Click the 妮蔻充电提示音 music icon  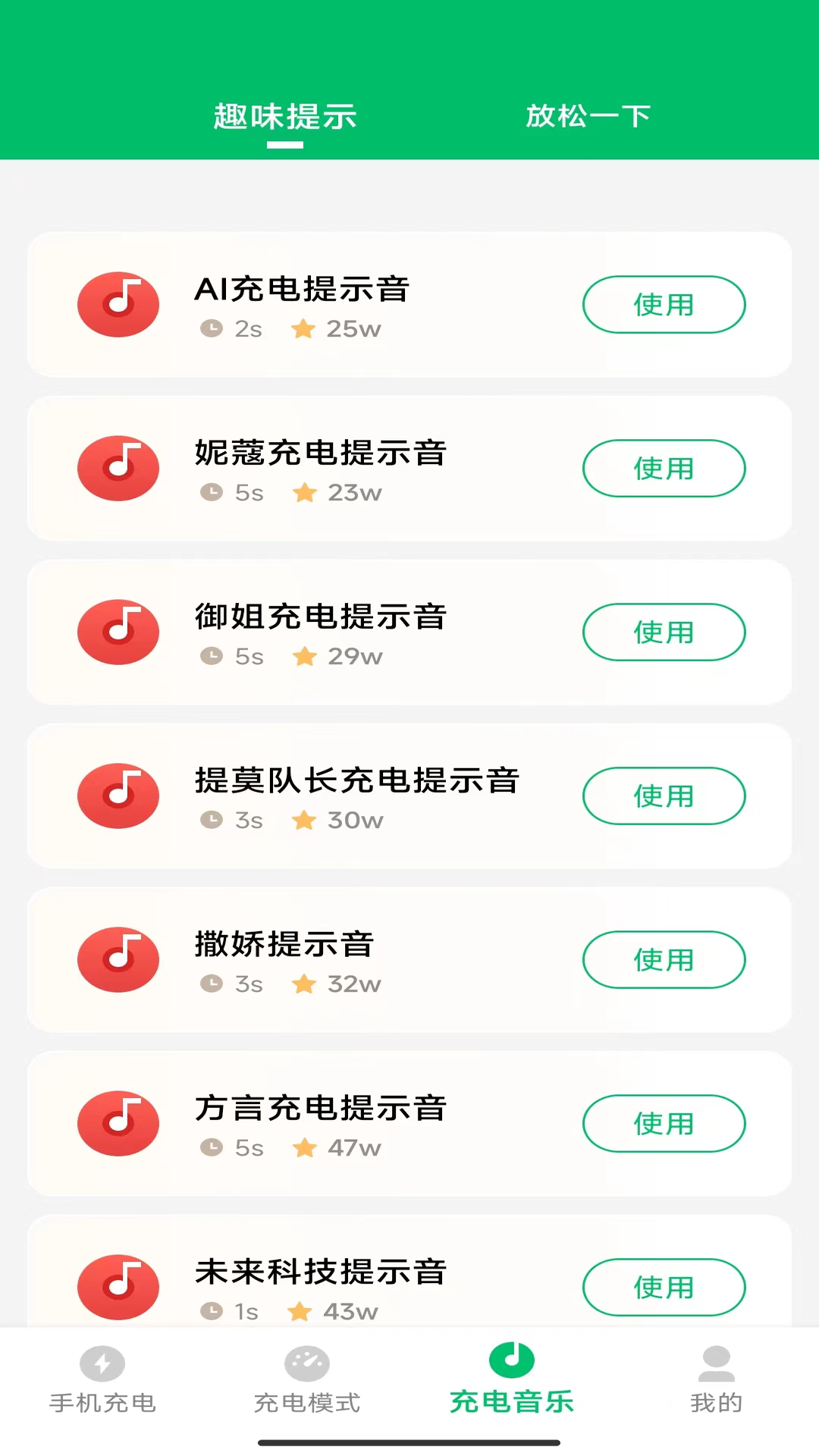tap(118, 468)
